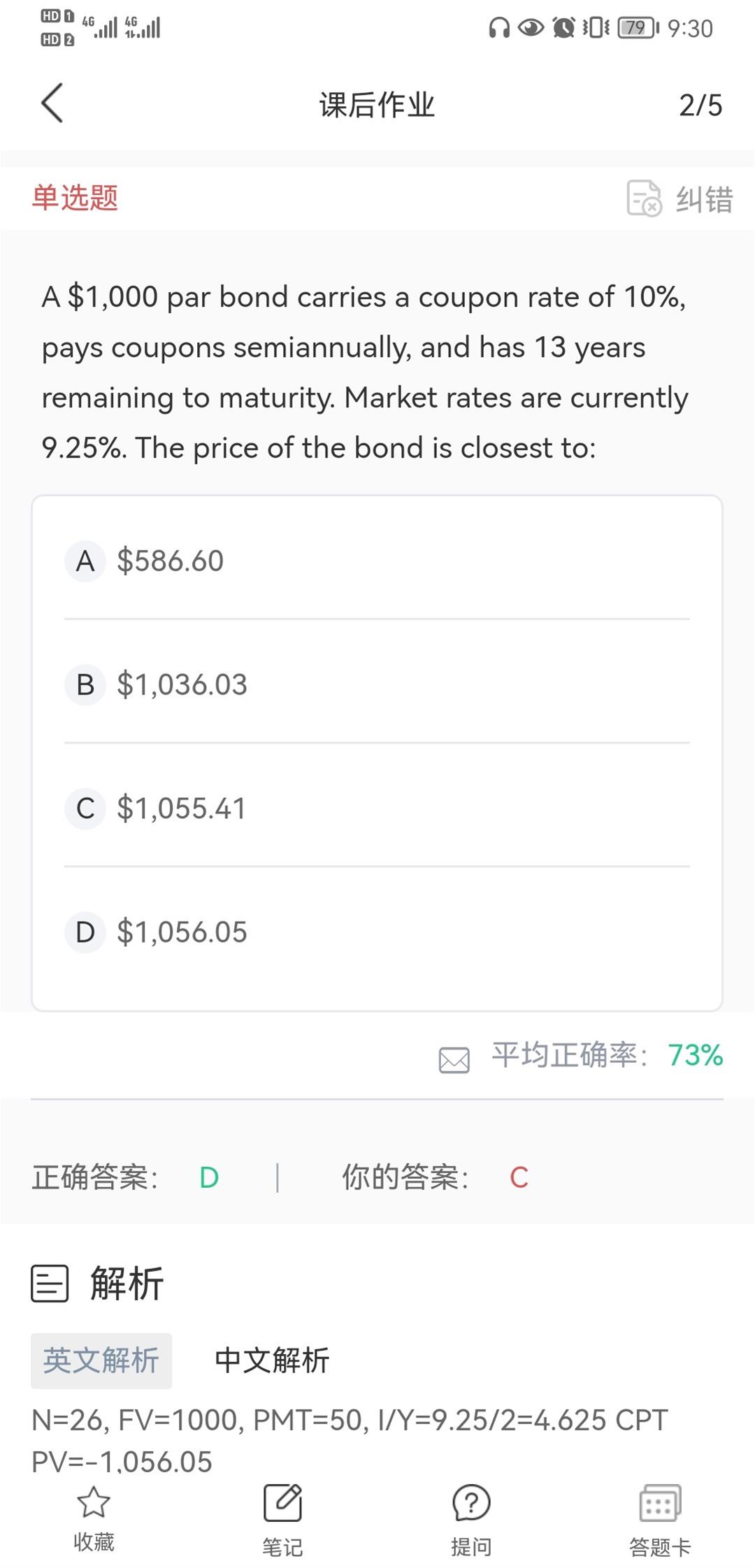The width and height of the screenshot is (755, 1568).
Task: Select option D $1,056.05
Action: [377, 931]
